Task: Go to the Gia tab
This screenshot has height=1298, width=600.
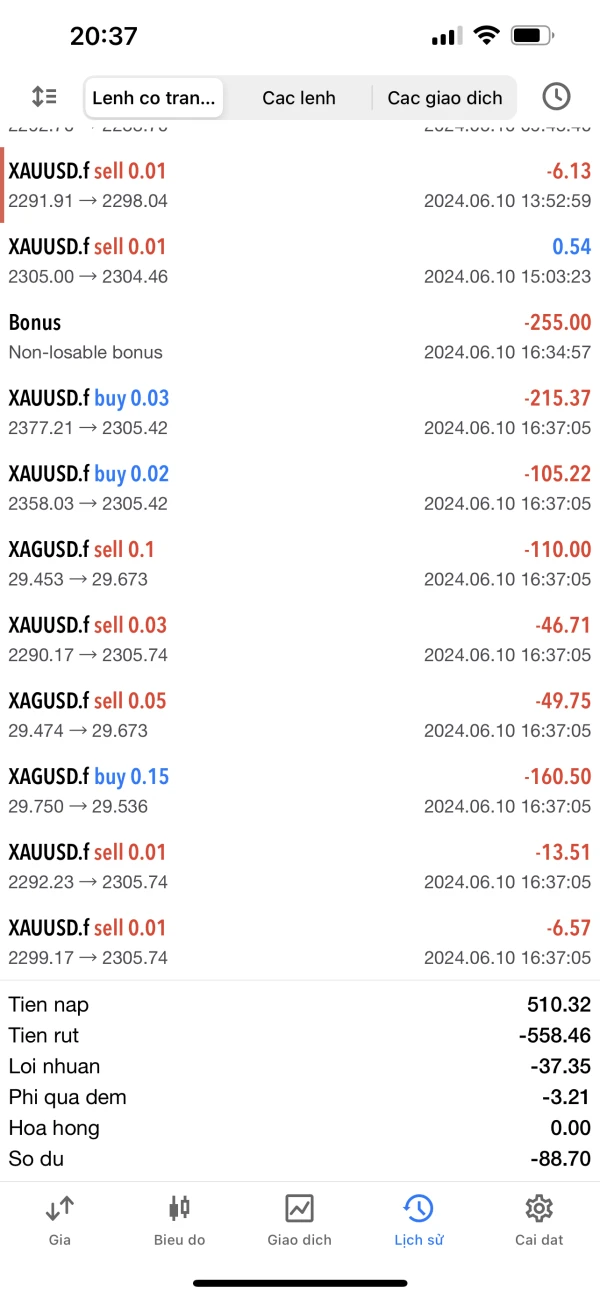Action: coord(60,1220)
